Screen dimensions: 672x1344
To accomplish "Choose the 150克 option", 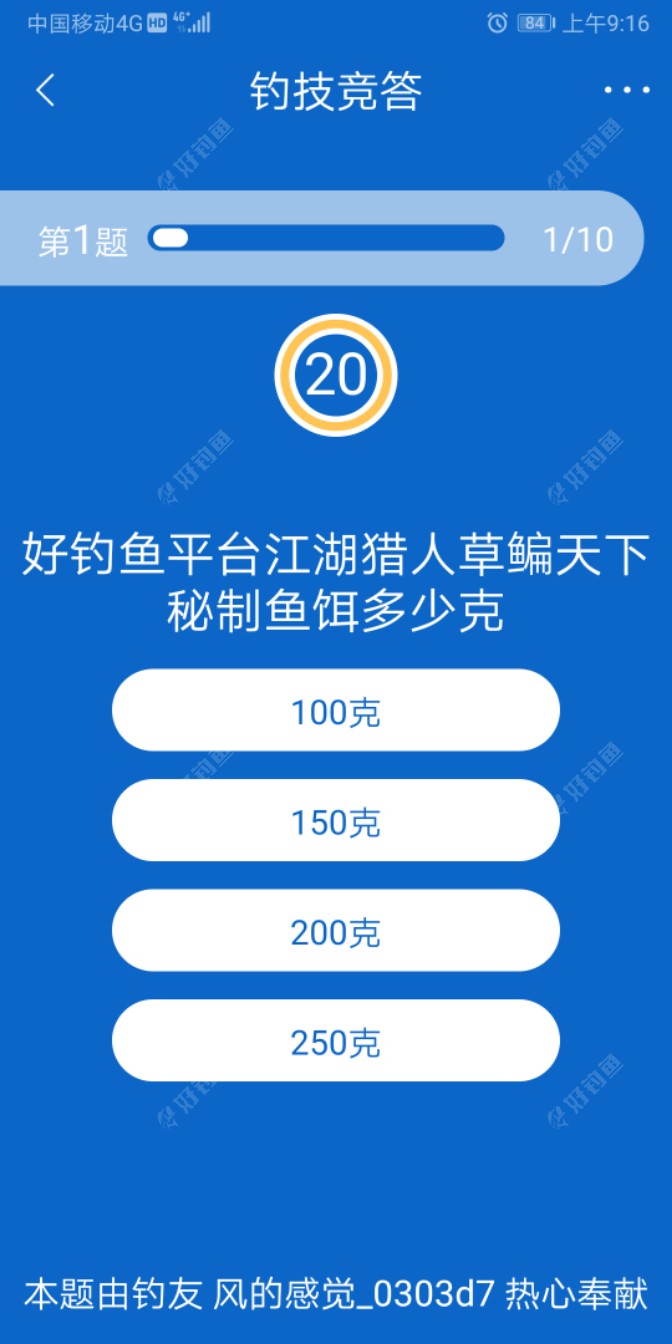I will point(335,821).
